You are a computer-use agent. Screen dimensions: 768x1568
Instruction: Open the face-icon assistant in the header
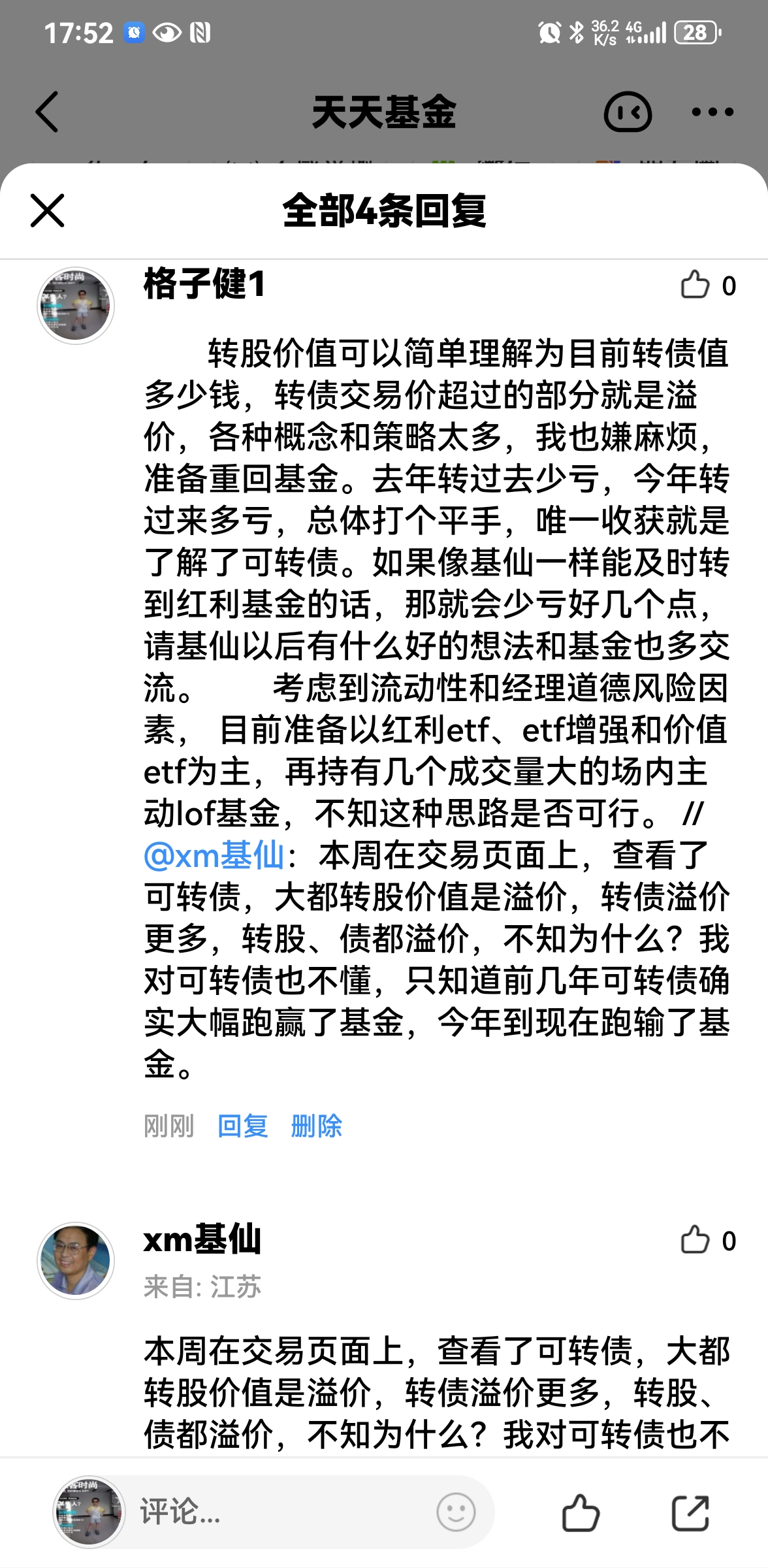coord(628,113)
